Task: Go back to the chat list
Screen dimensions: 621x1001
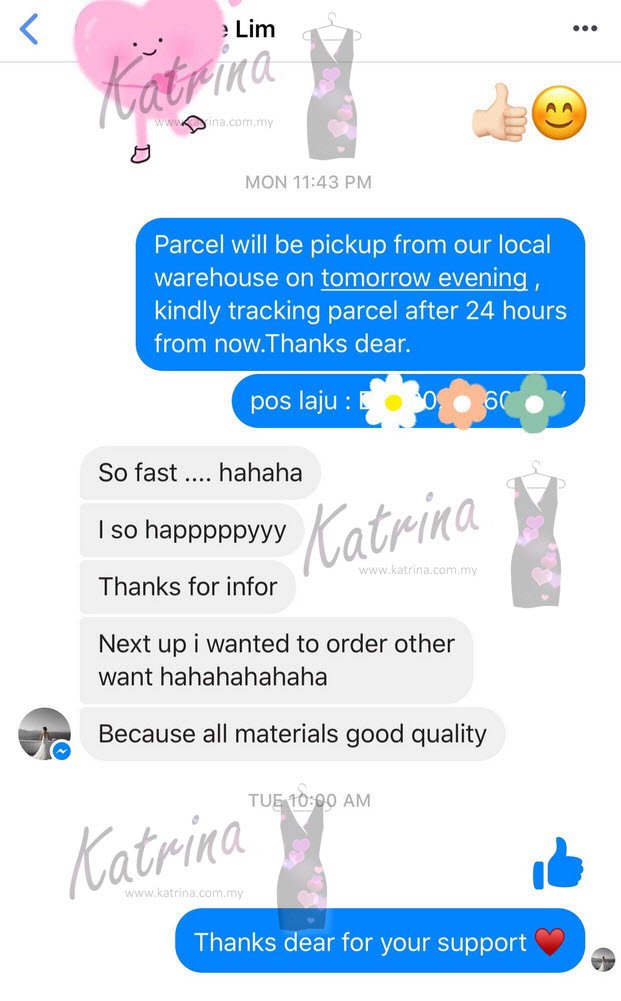Action: pyautogui.click(x=29, y=29)
